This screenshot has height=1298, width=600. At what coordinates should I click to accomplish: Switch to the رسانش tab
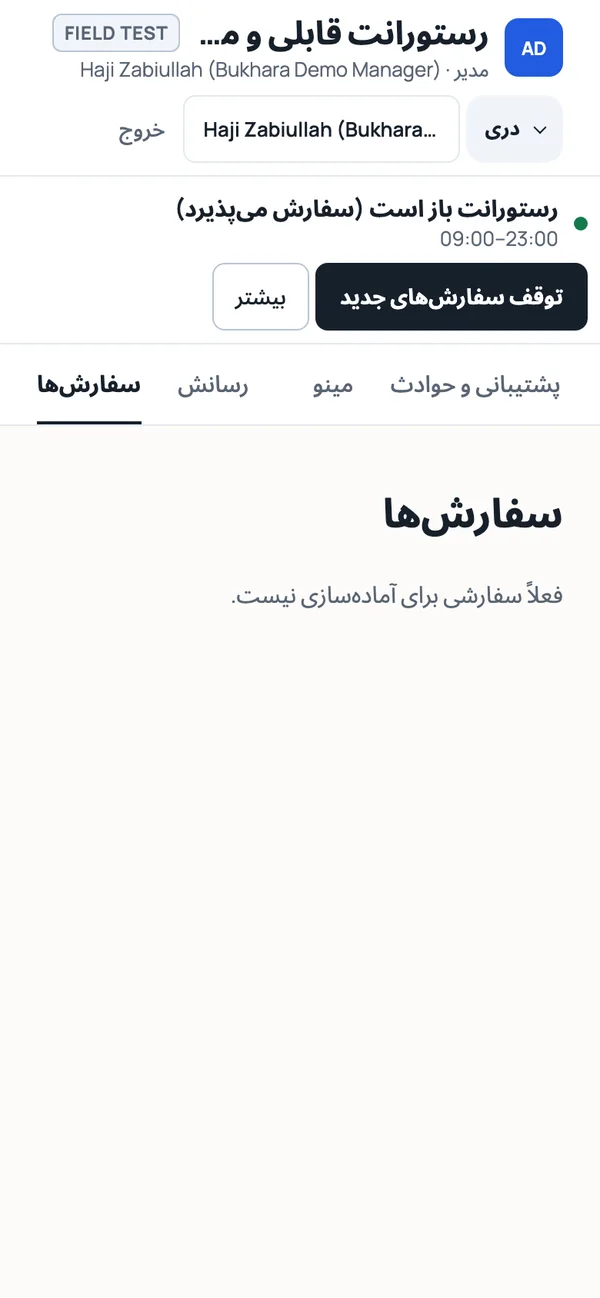pos(213,386)
